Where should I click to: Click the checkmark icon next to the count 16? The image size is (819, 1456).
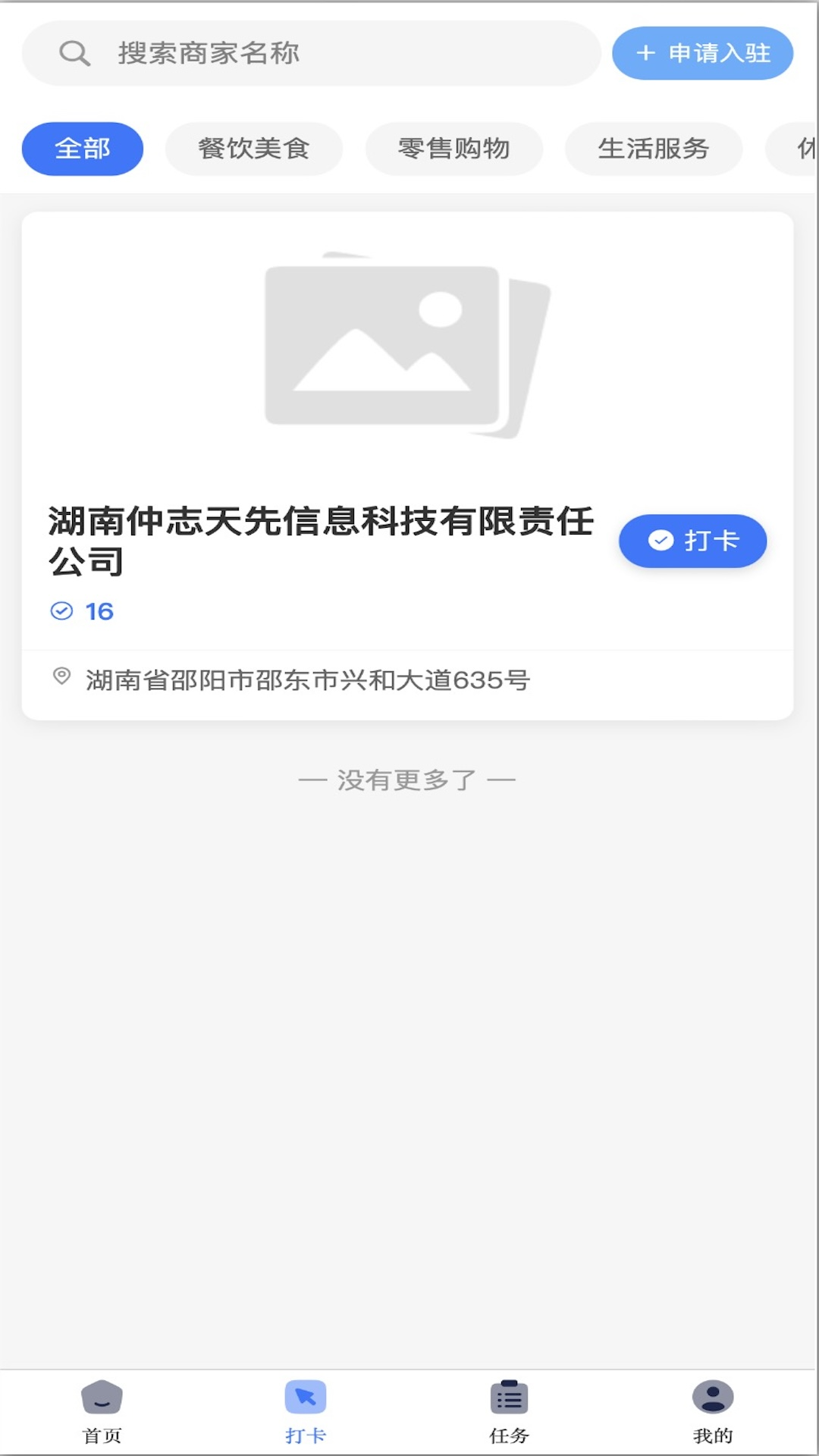[x=61, y=610]
